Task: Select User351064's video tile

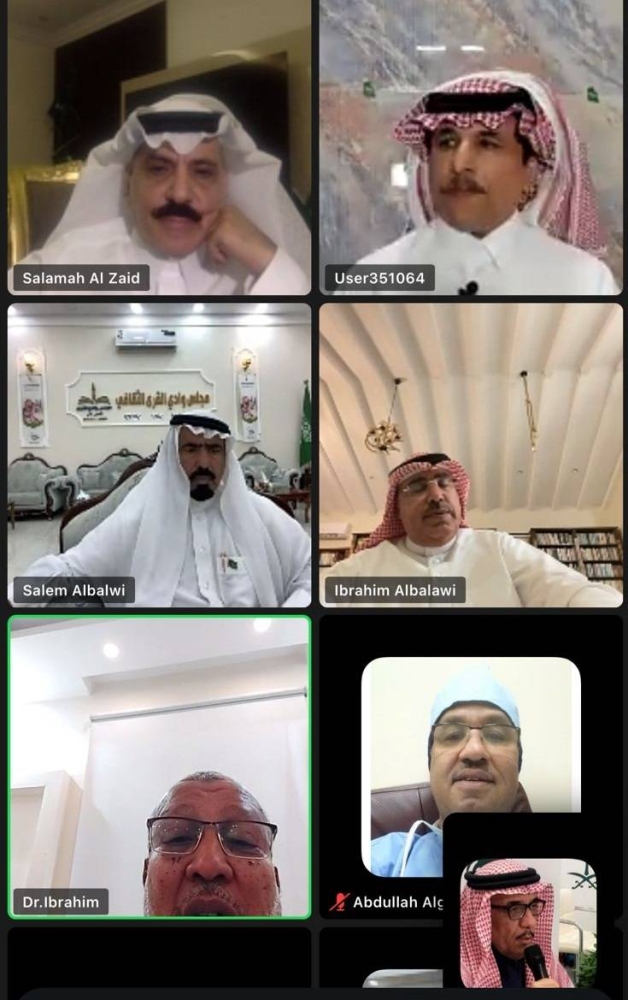Action: point(471,148)
